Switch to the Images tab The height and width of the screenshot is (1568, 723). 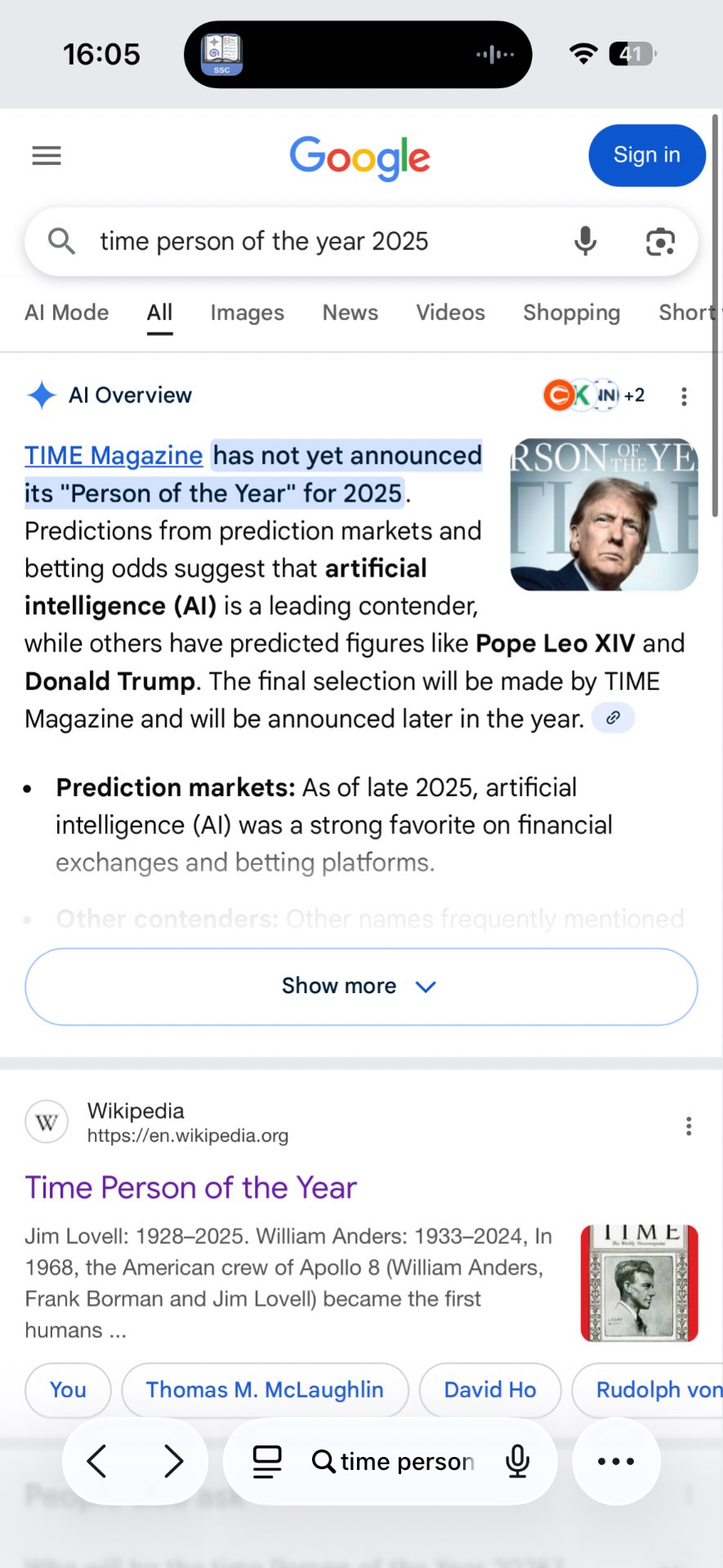pos(247,313)
